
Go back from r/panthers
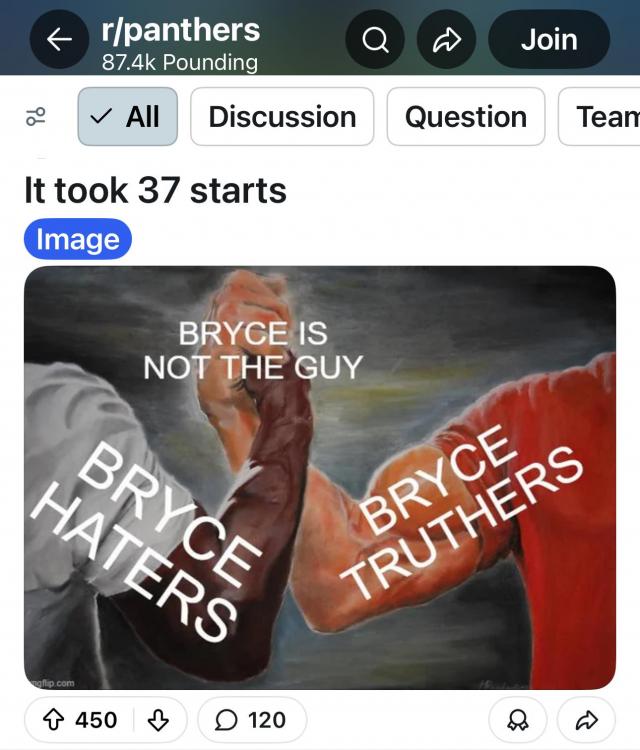point(60,39)
